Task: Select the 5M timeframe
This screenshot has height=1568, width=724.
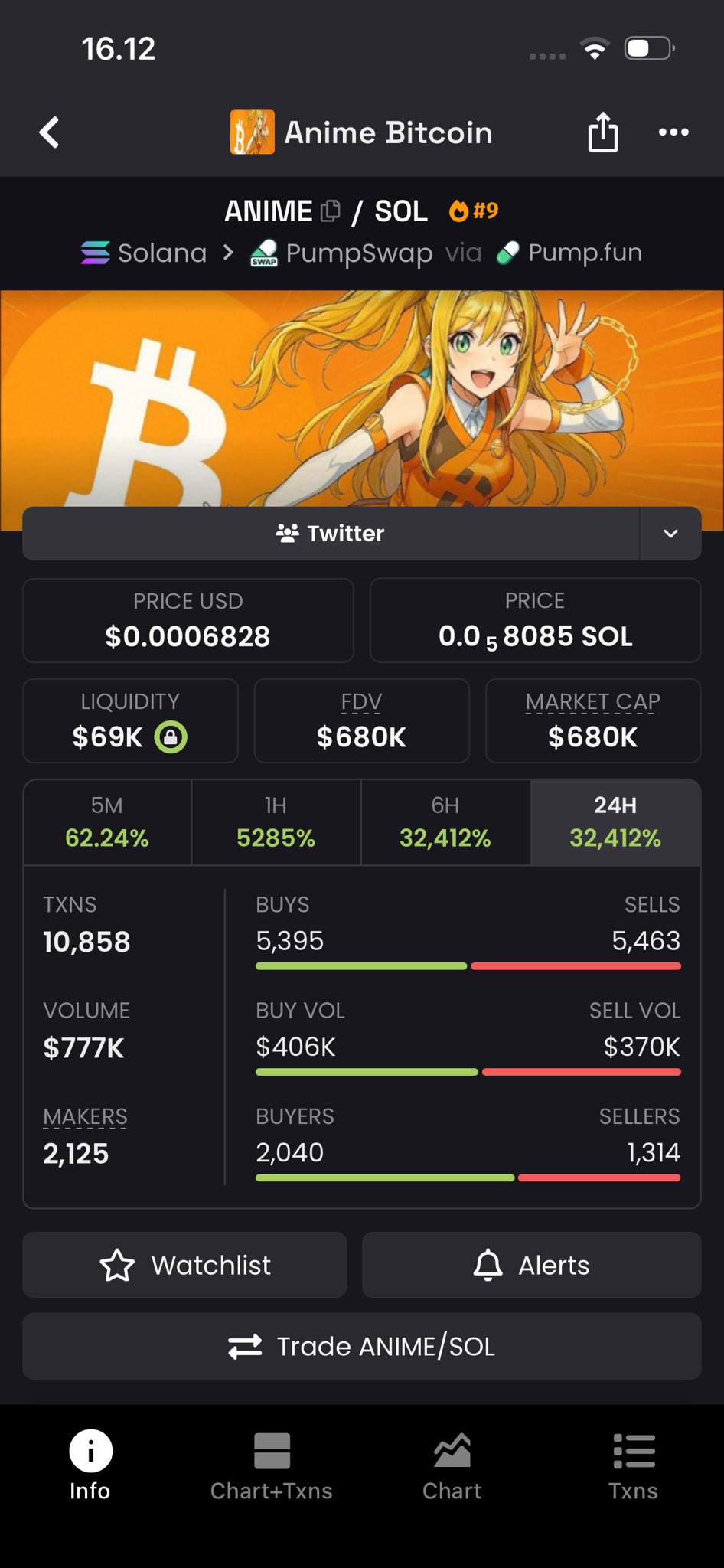Action: coord(107,822)
